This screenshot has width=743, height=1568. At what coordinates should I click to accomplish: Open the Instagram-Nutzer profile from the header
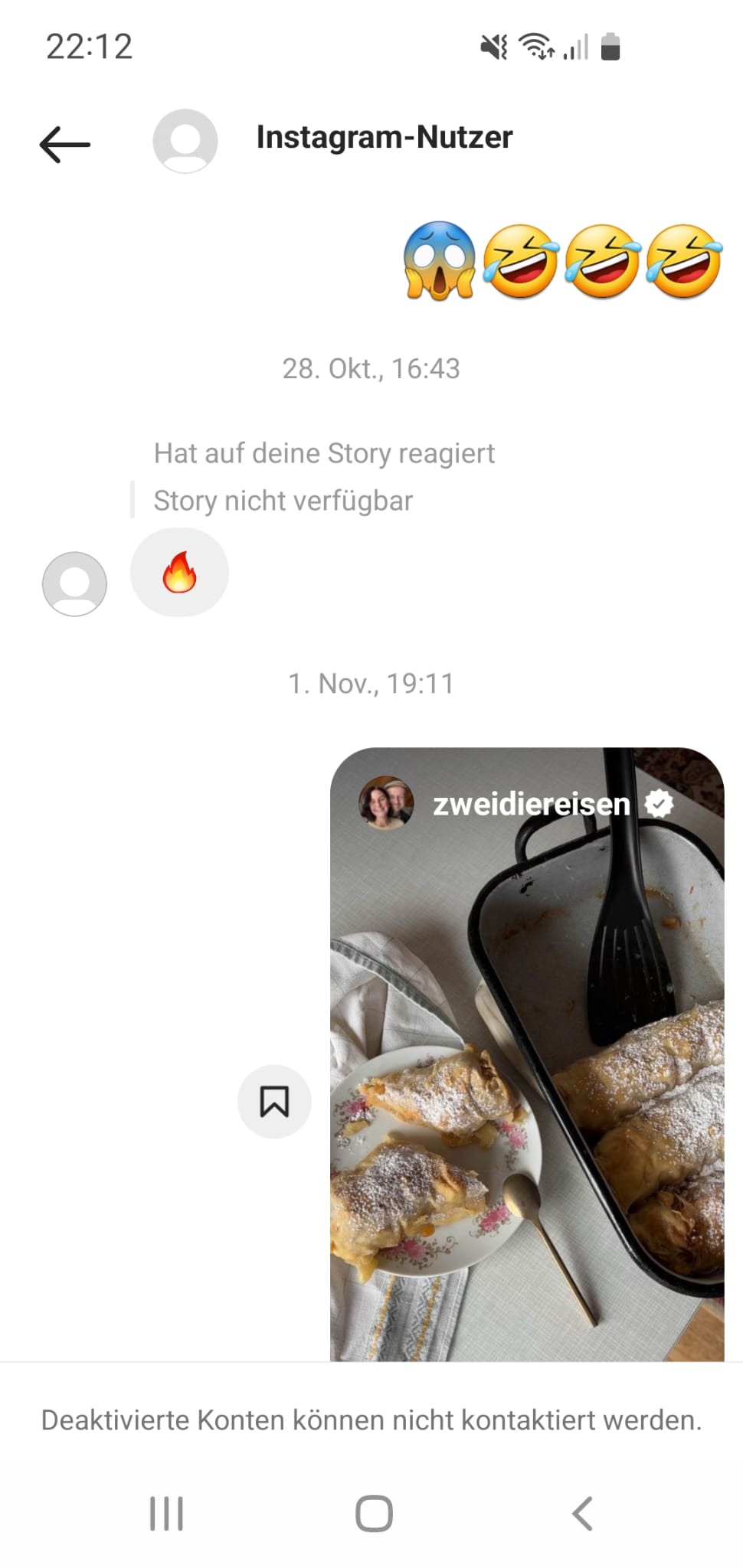pos(383,138)
